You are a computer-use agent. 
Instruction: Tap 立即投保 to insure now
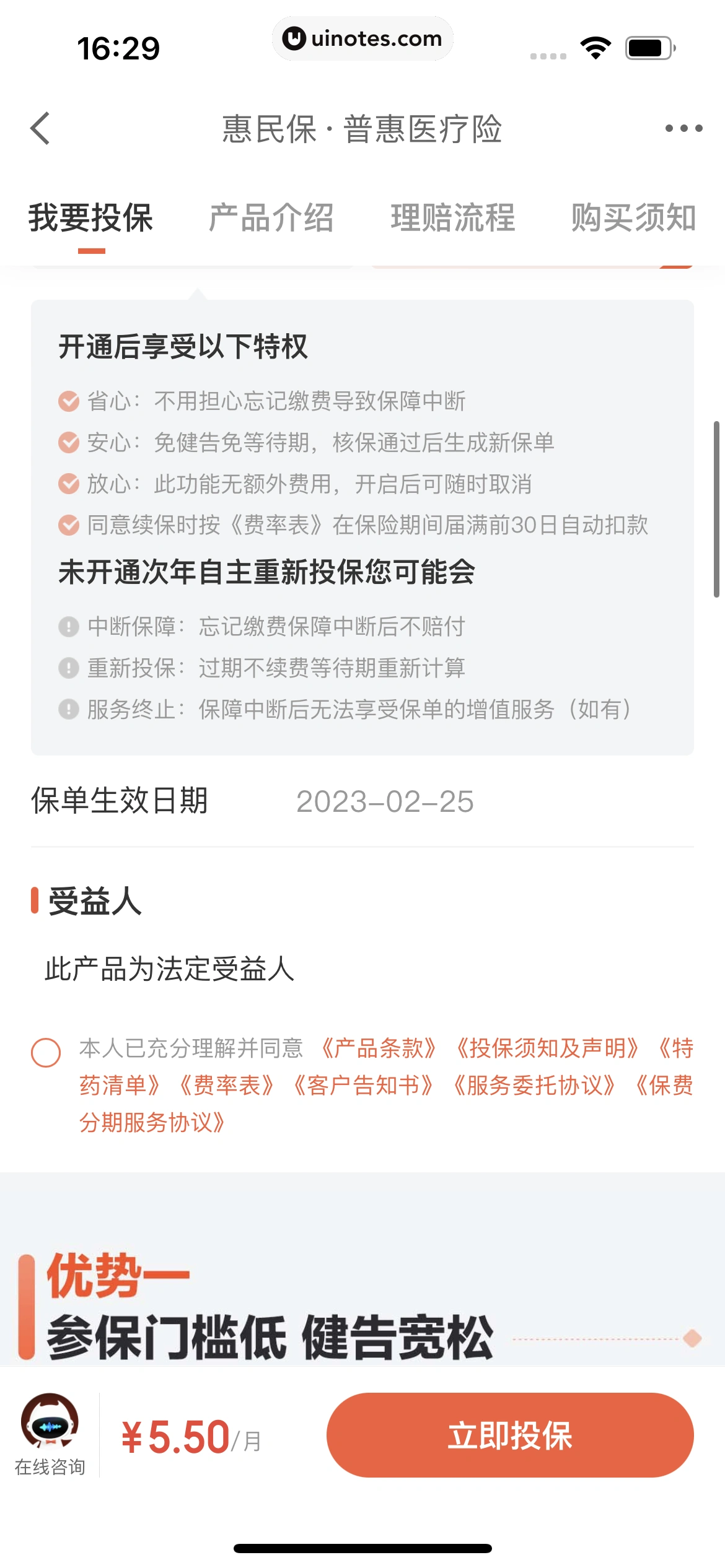pos(509,1435)
